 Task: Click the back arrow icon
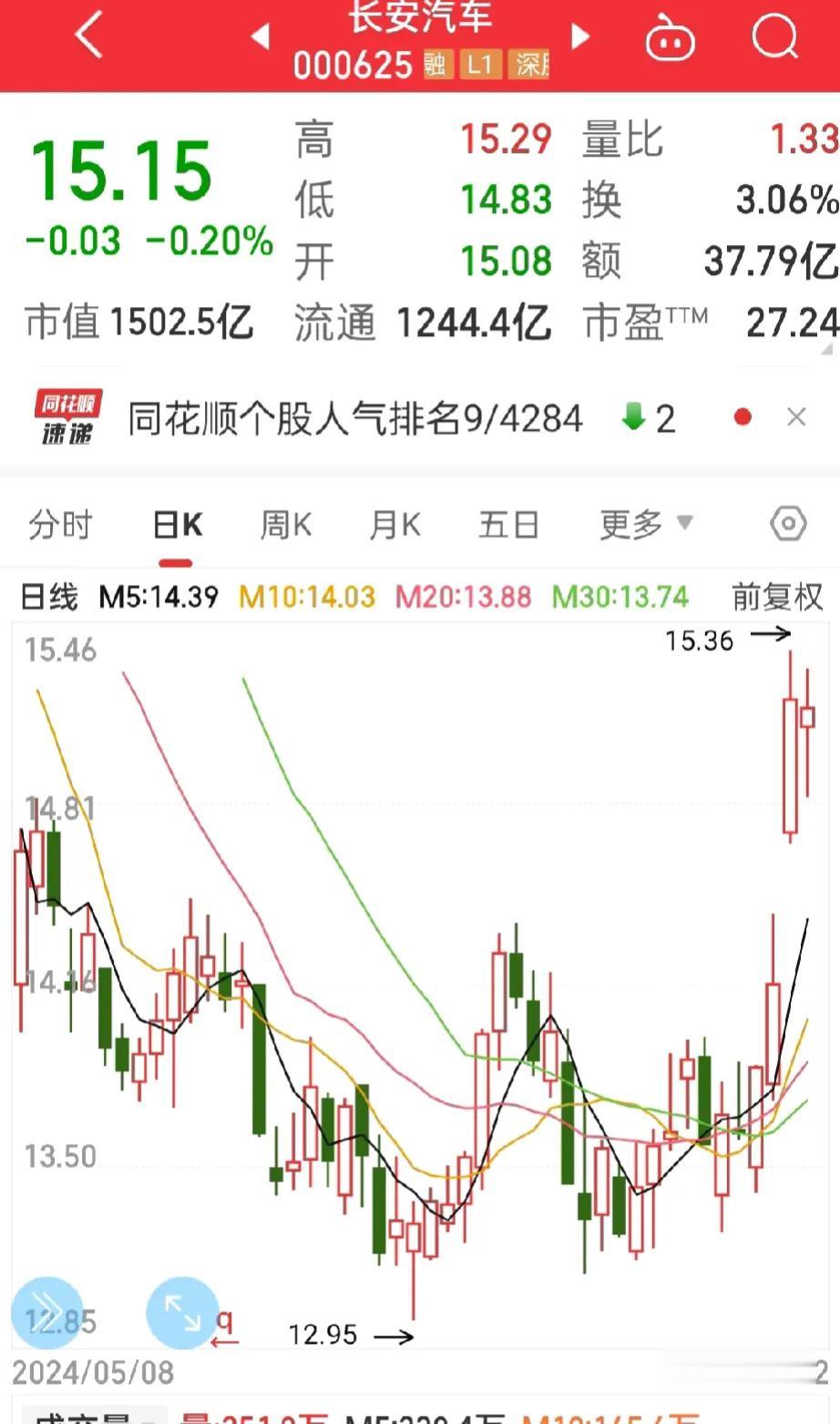[x=87, y=36]
